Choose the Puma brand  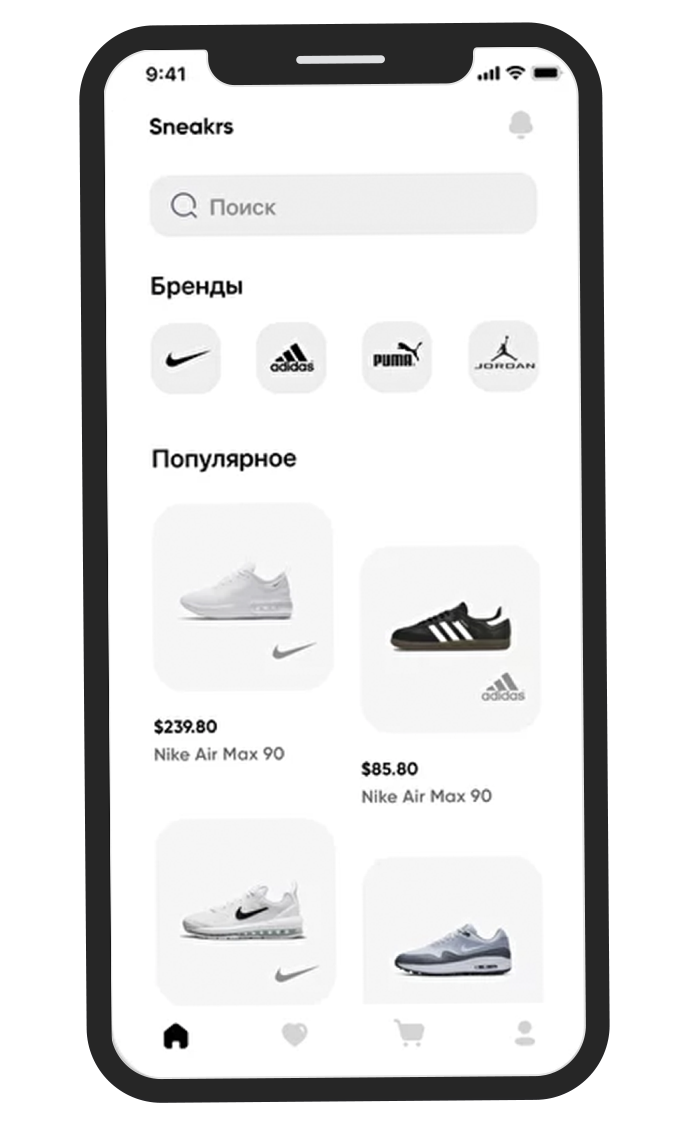(397, 357)
